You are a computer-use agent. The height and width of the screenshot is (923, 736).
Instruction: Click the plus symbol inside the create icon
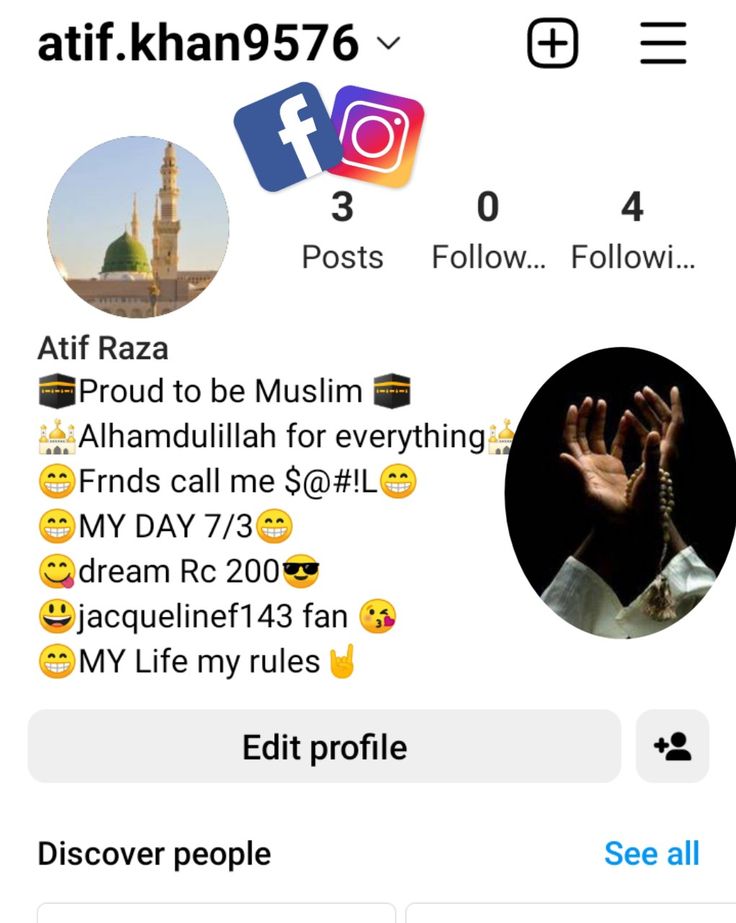pos(552,41)
